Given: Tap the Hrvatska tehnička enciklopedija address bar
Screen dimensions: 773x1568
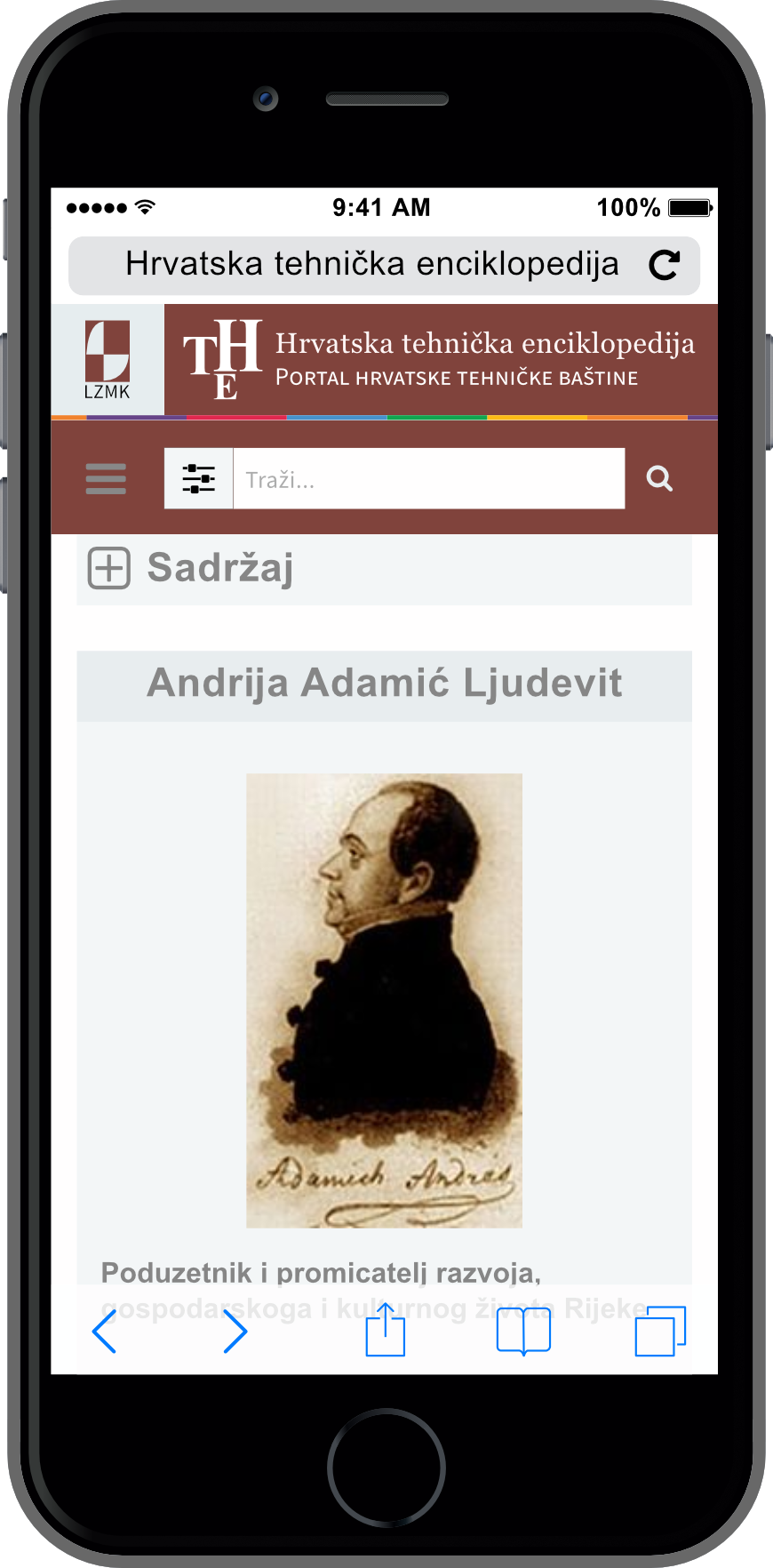Looking at the screenshot, I should coord(371,265).
